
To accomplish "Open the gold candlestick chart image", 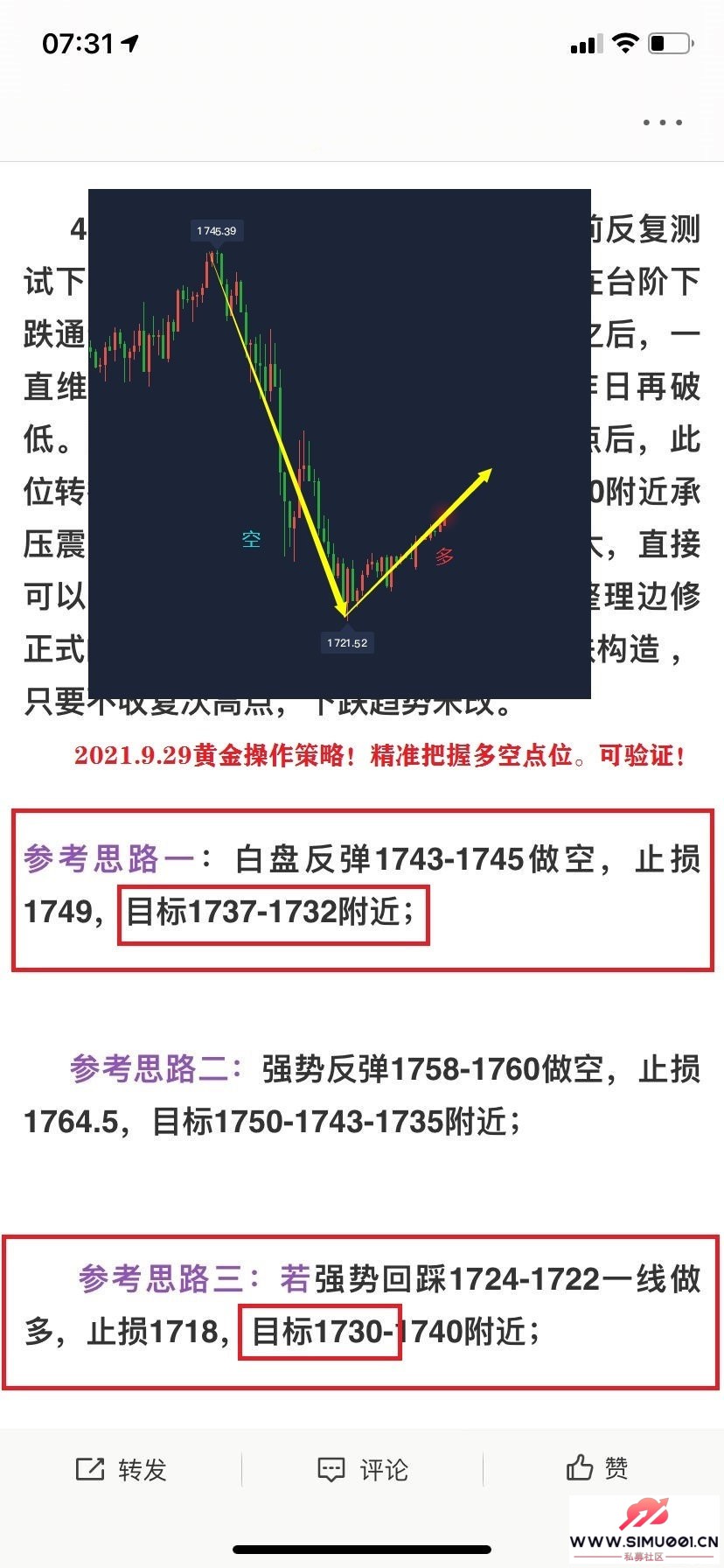I will point(339,443).
